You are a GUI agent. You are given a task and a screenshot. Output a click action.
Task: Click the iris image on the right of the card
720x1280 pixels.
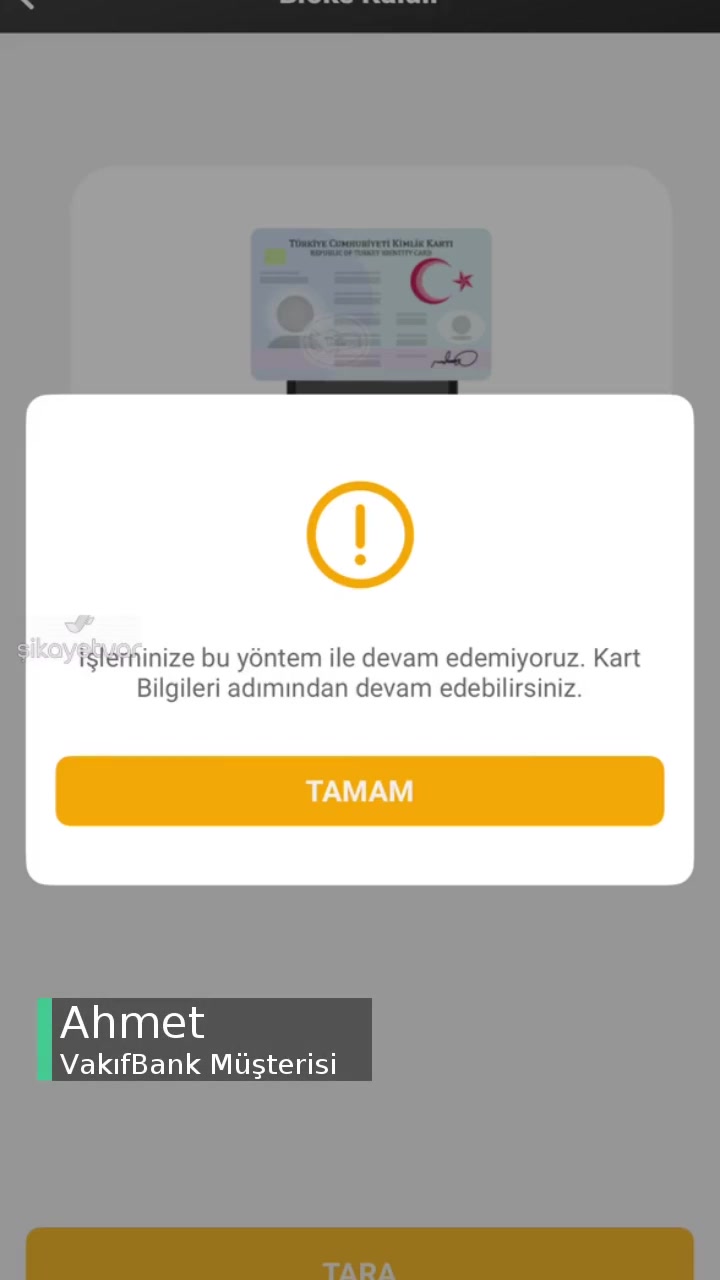point(461,325)
